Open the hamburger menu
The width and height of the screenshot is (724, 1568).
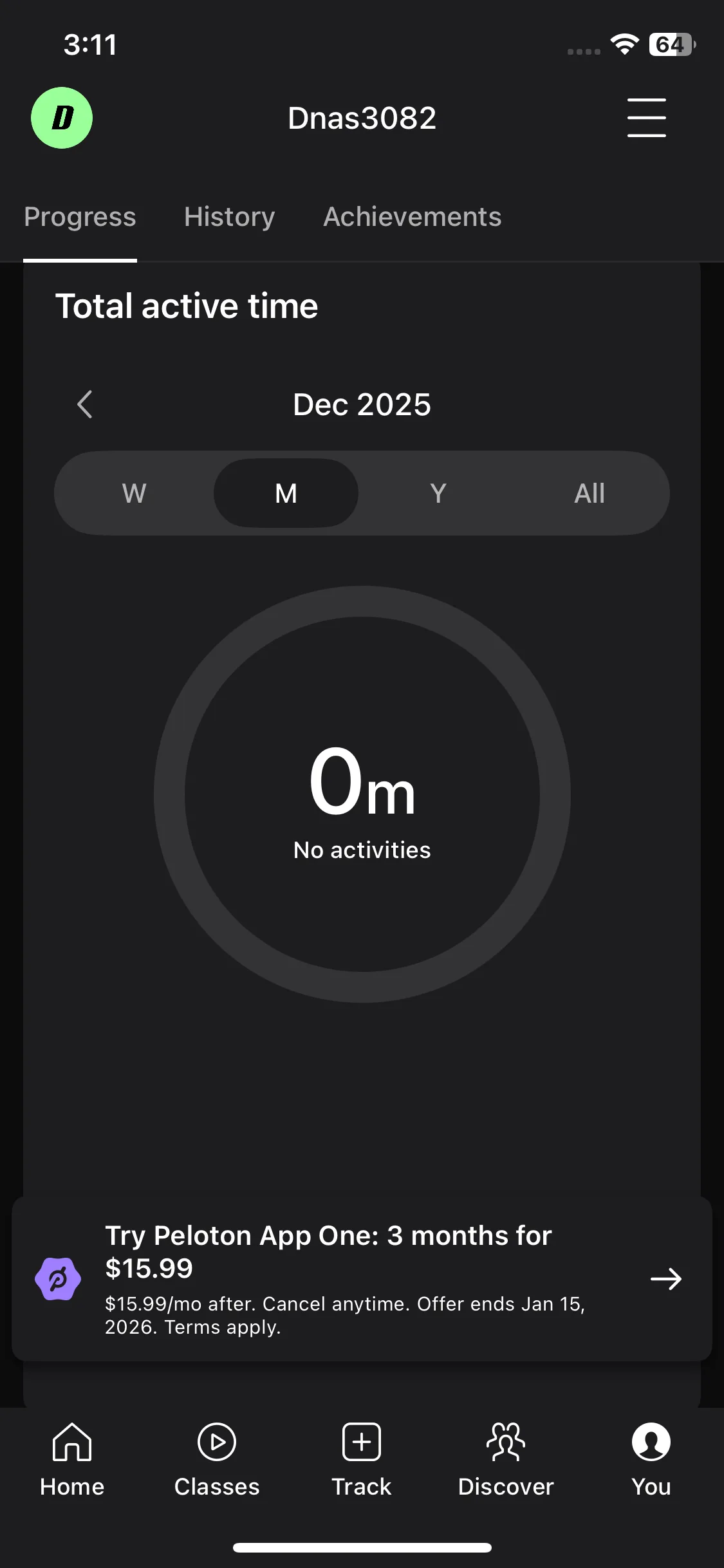tap(646, 118)
